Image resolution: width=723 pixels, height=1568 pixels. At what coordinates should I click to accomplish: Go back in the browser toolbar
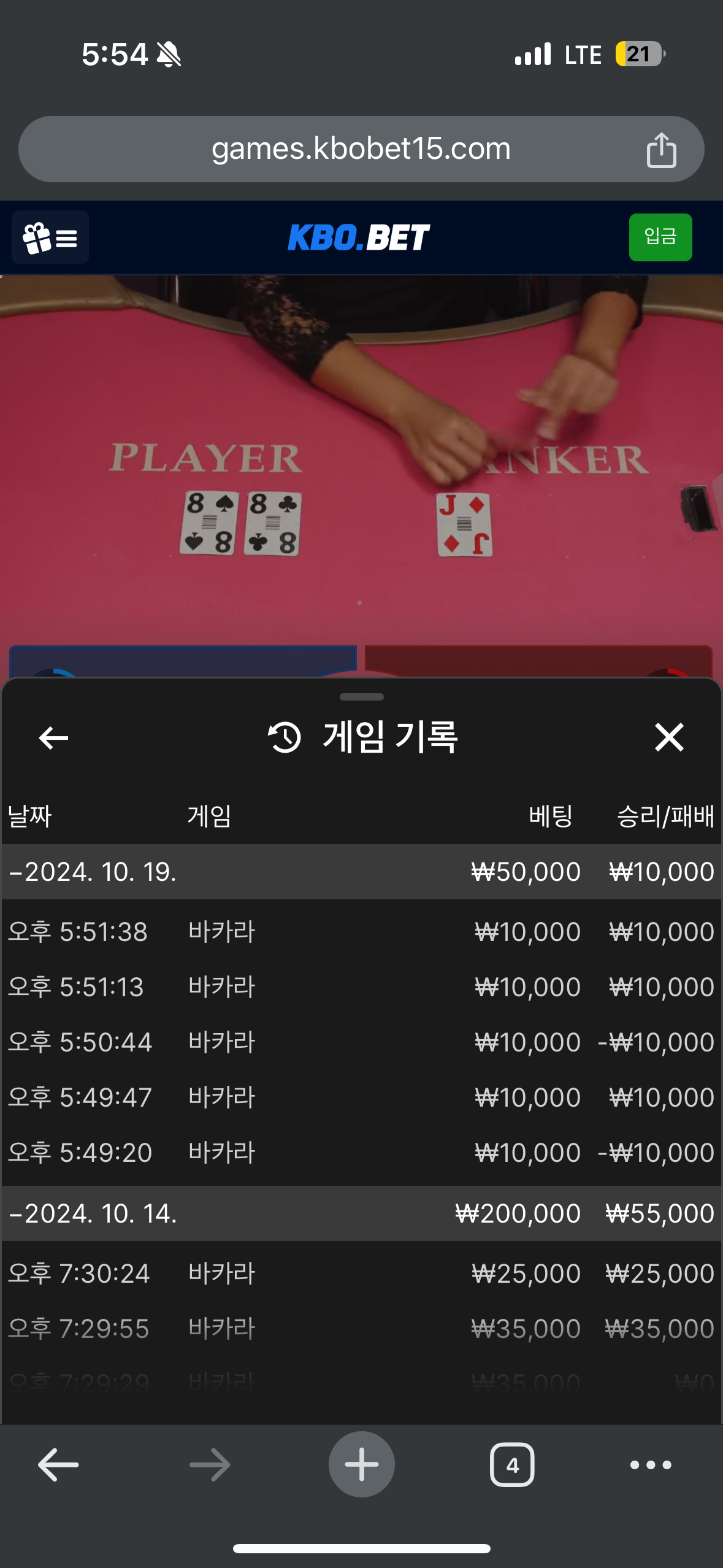point(58,1465)
